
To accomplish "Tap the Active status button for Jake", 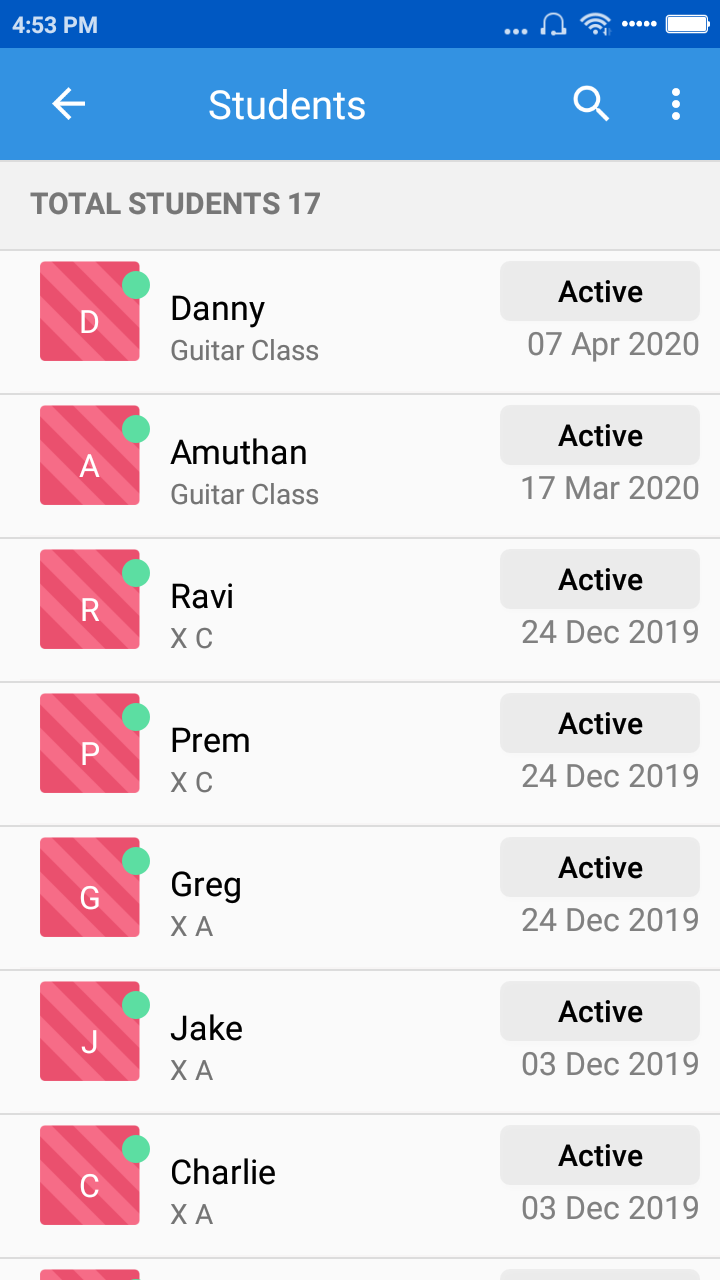I will pos(600,1012).
